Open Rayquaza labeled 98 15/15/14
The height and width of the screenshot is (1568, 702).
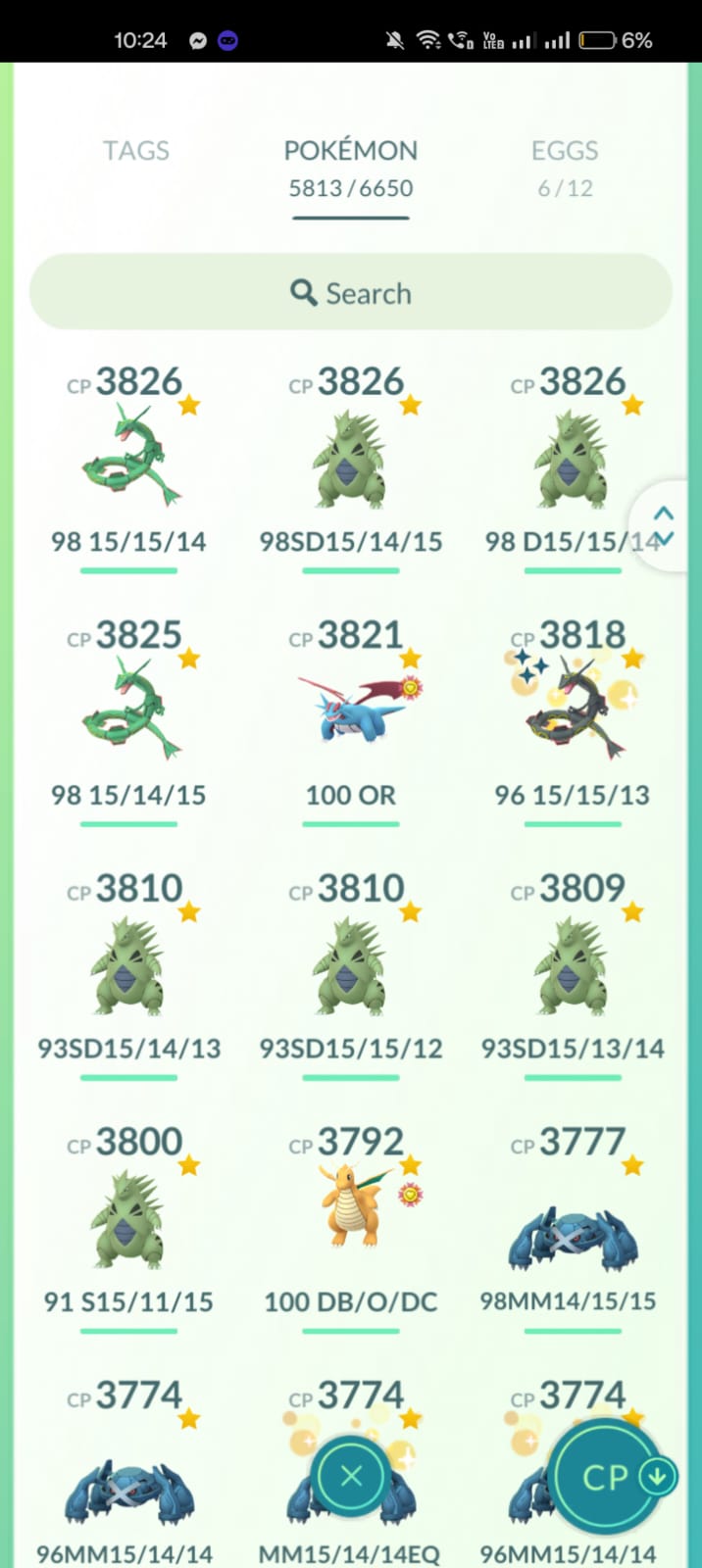(129, 461)
